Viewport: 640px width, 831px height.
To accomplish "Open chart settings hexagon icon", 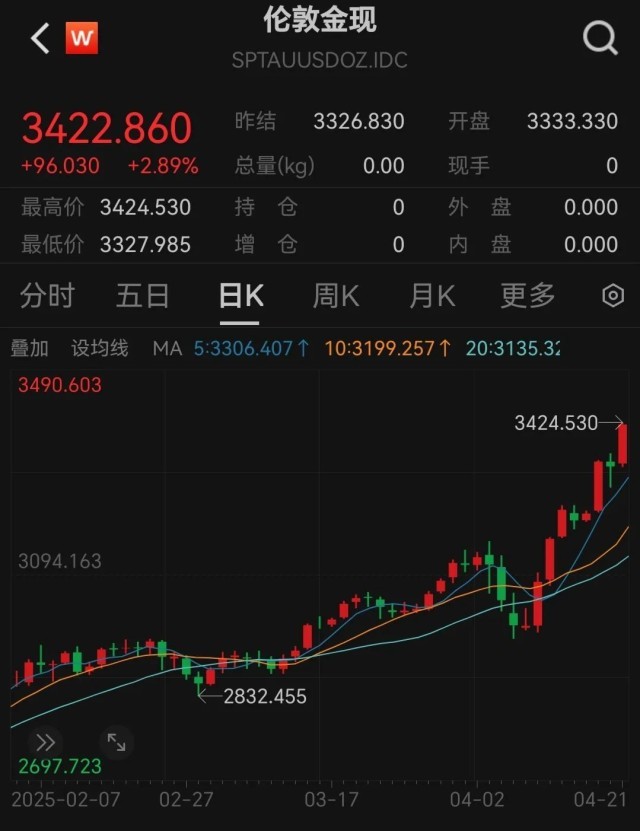I will click(x=612, y=296).
